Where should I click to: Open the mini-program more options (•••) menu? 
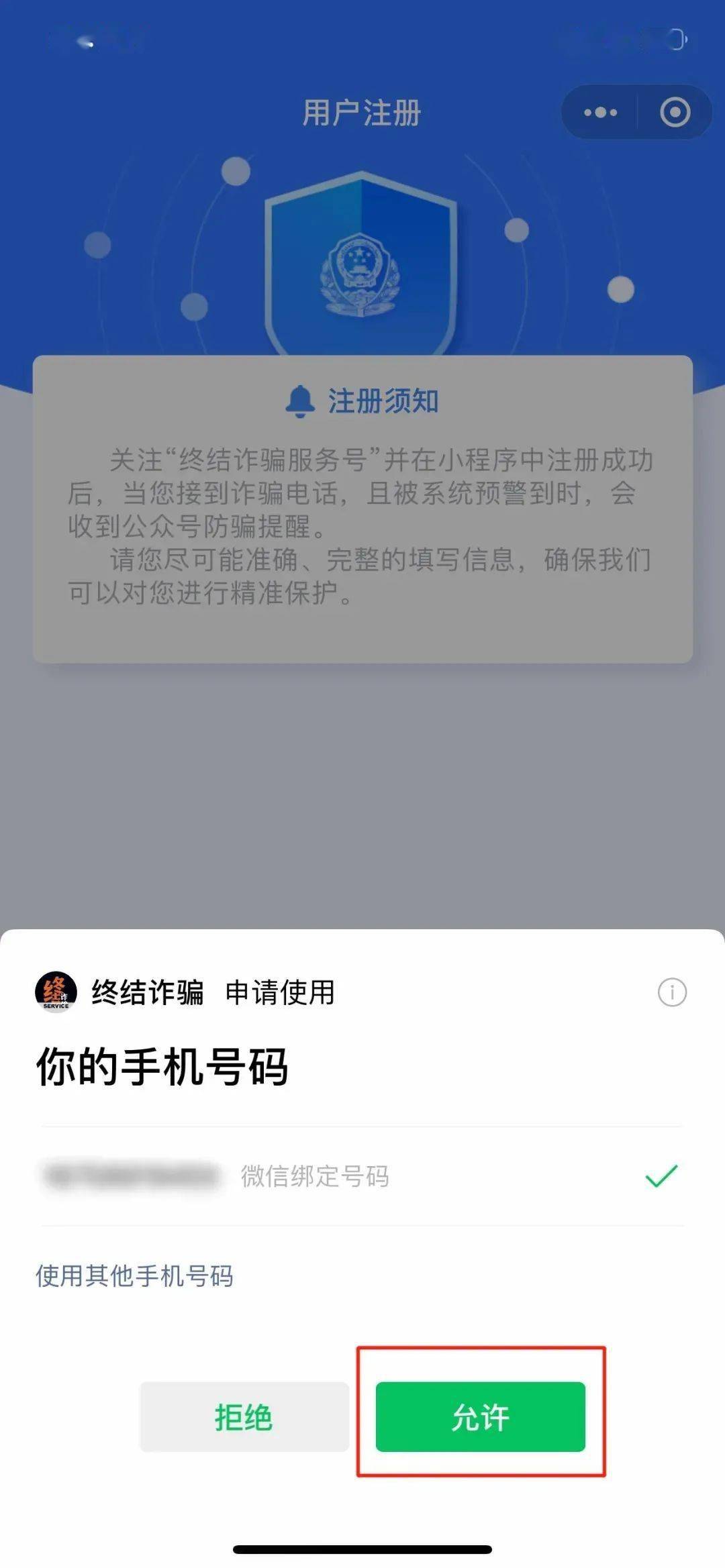click(602, 113)
